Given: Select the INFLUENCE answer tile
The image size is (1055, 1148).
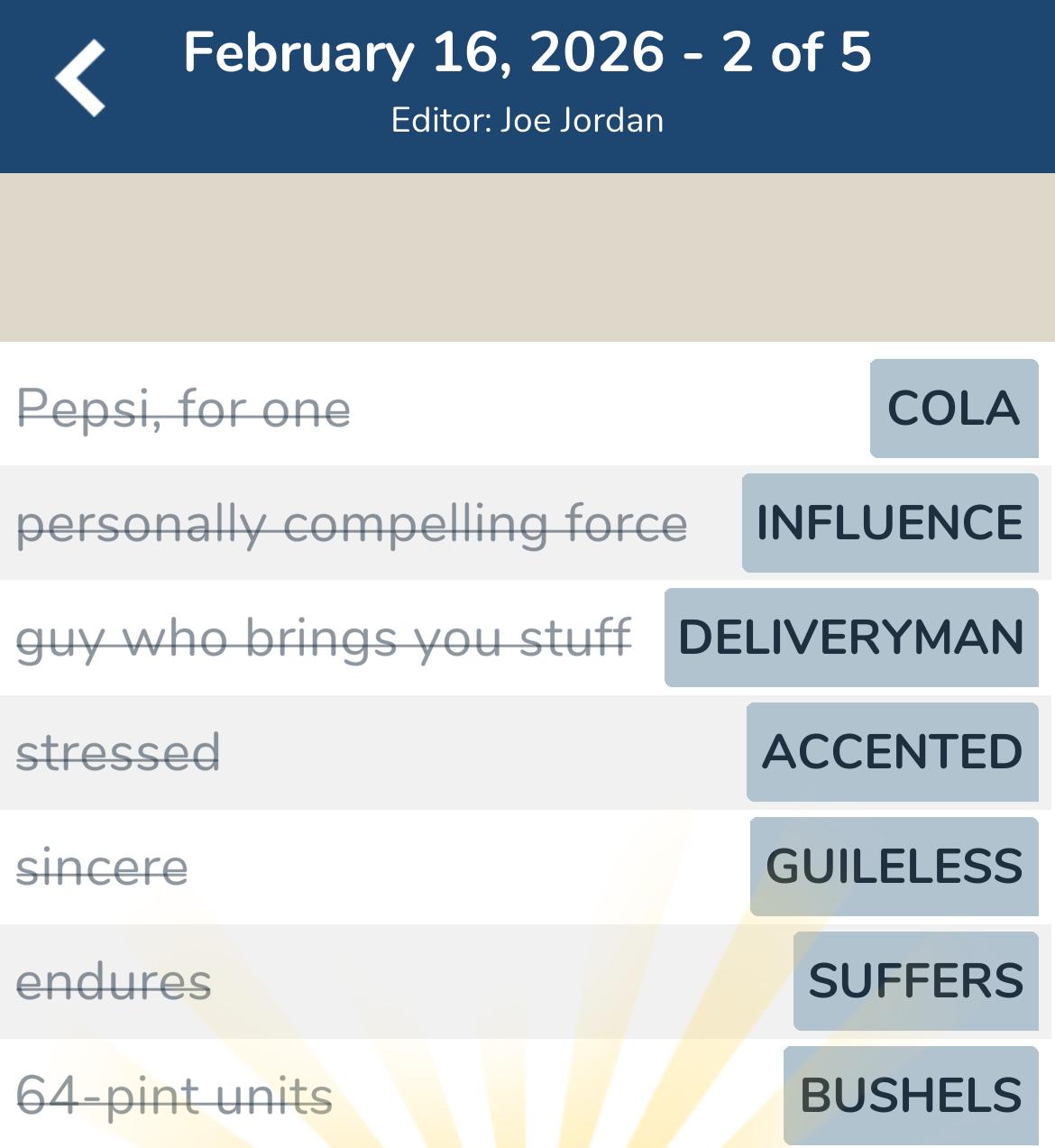Looking at the screenshot, I should point(889,523).
